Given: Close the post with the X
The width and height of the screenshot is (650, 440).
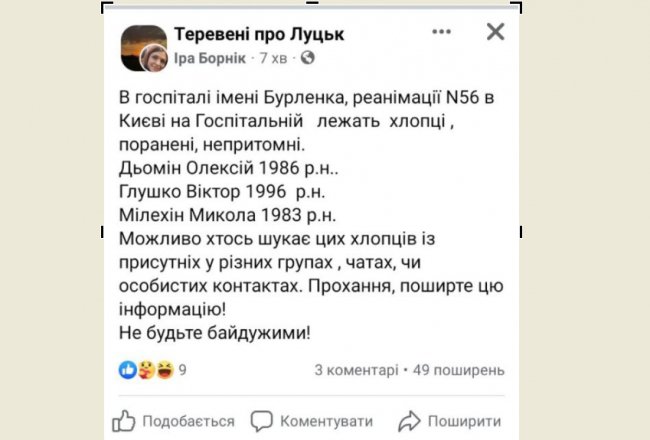Looking at the screenshot, I should pyautogui.click(x=495, y=32).
